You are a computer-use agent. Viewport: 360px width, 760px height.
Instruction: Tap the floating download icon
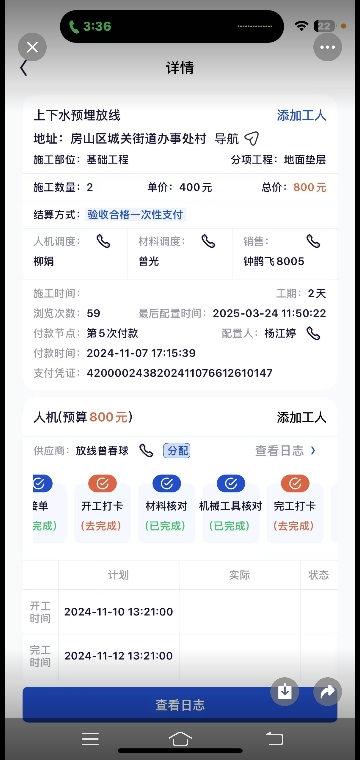(x=284, y=692)
